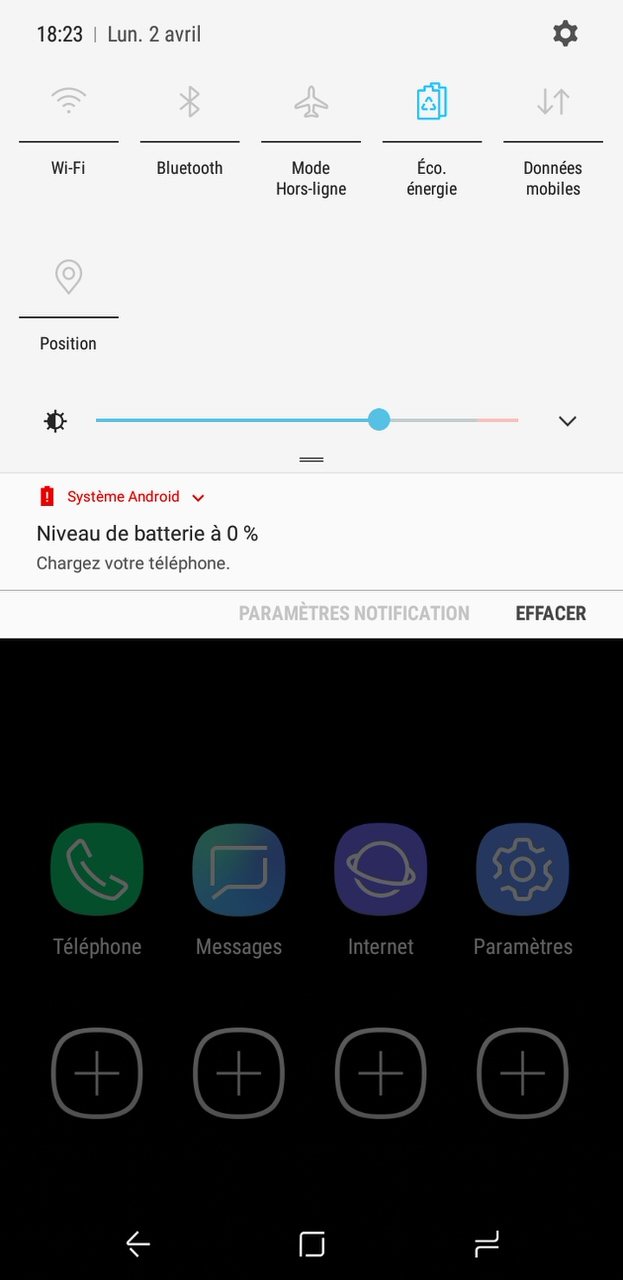Image resolution: width=623 pixels, height=1280 pixels.
Task: Disable Éco. énergie power saving
Action: pyautogui.click(x=432, y=101)
